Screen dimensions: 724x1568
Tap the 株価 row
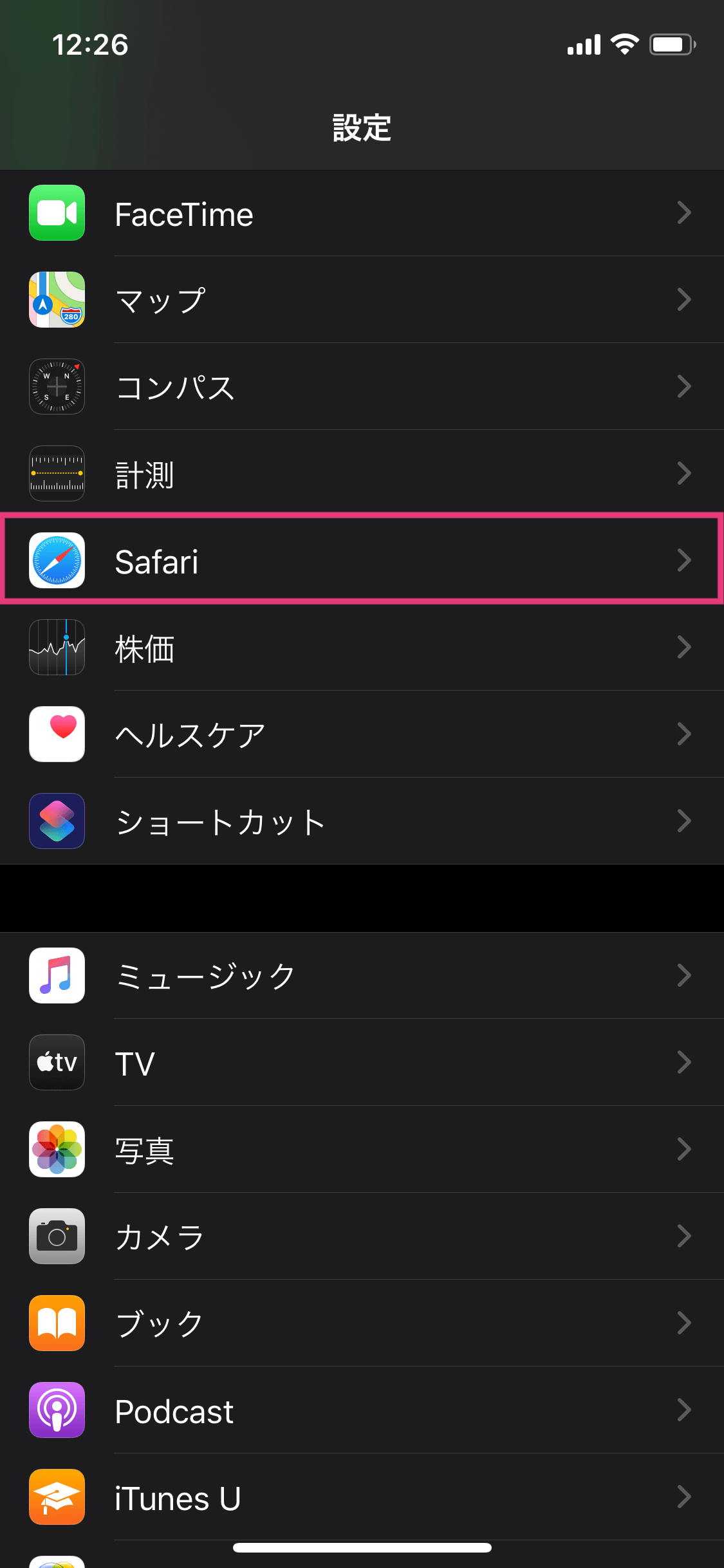[x=362, y=648]
